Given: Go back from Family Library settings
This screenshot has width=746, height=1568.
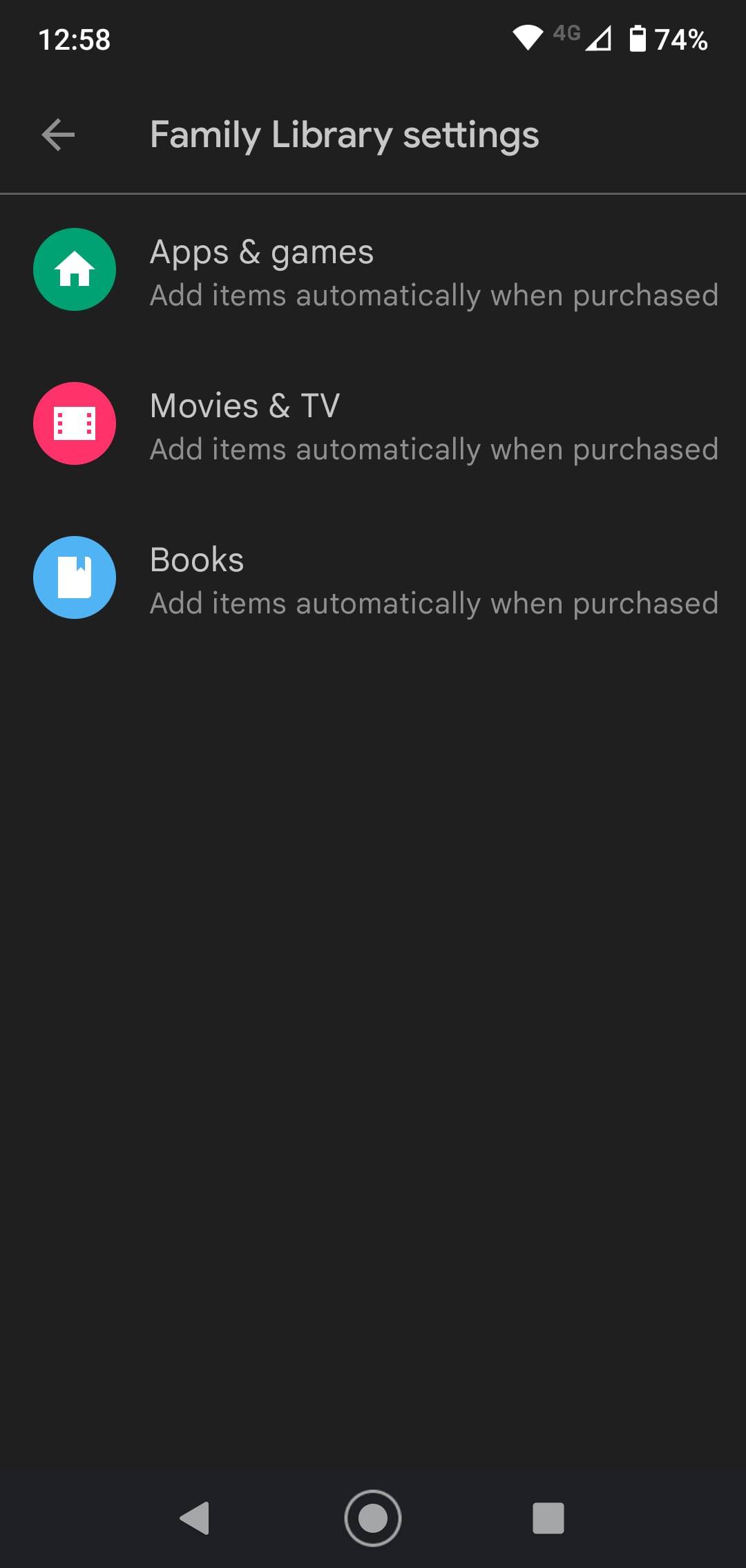Looking at the screenshot, I should click(58, 134).
